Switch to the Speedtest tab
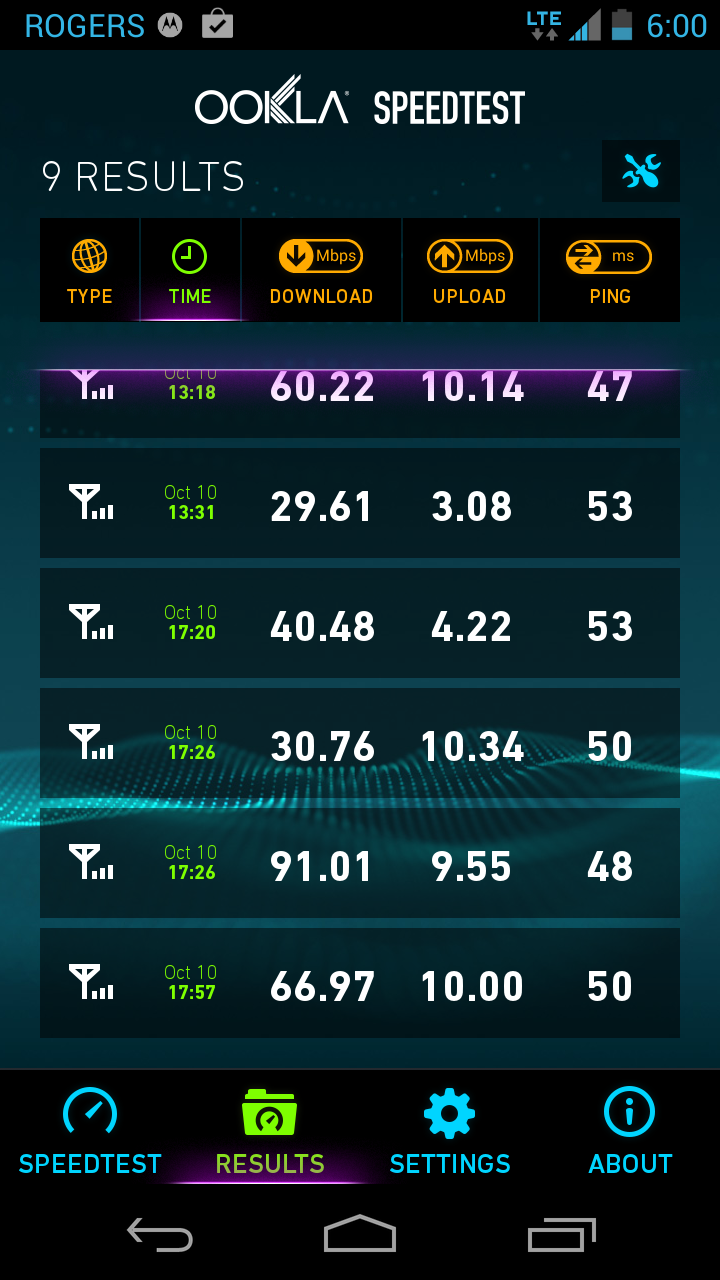 (x=90, y=1132)
